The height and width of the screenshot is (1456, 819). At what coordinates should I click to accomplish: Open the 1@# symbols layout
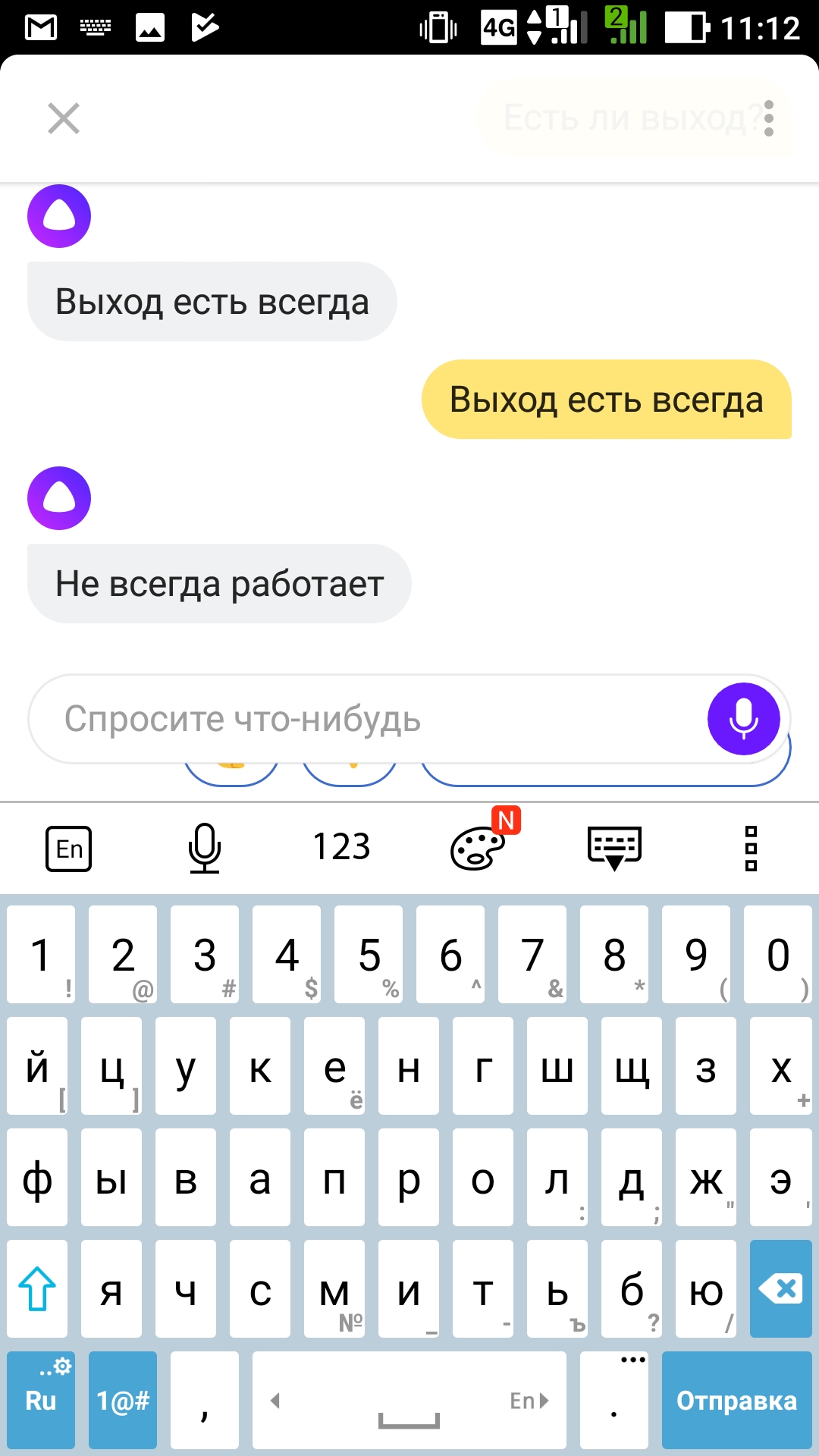pos(123,1400)
